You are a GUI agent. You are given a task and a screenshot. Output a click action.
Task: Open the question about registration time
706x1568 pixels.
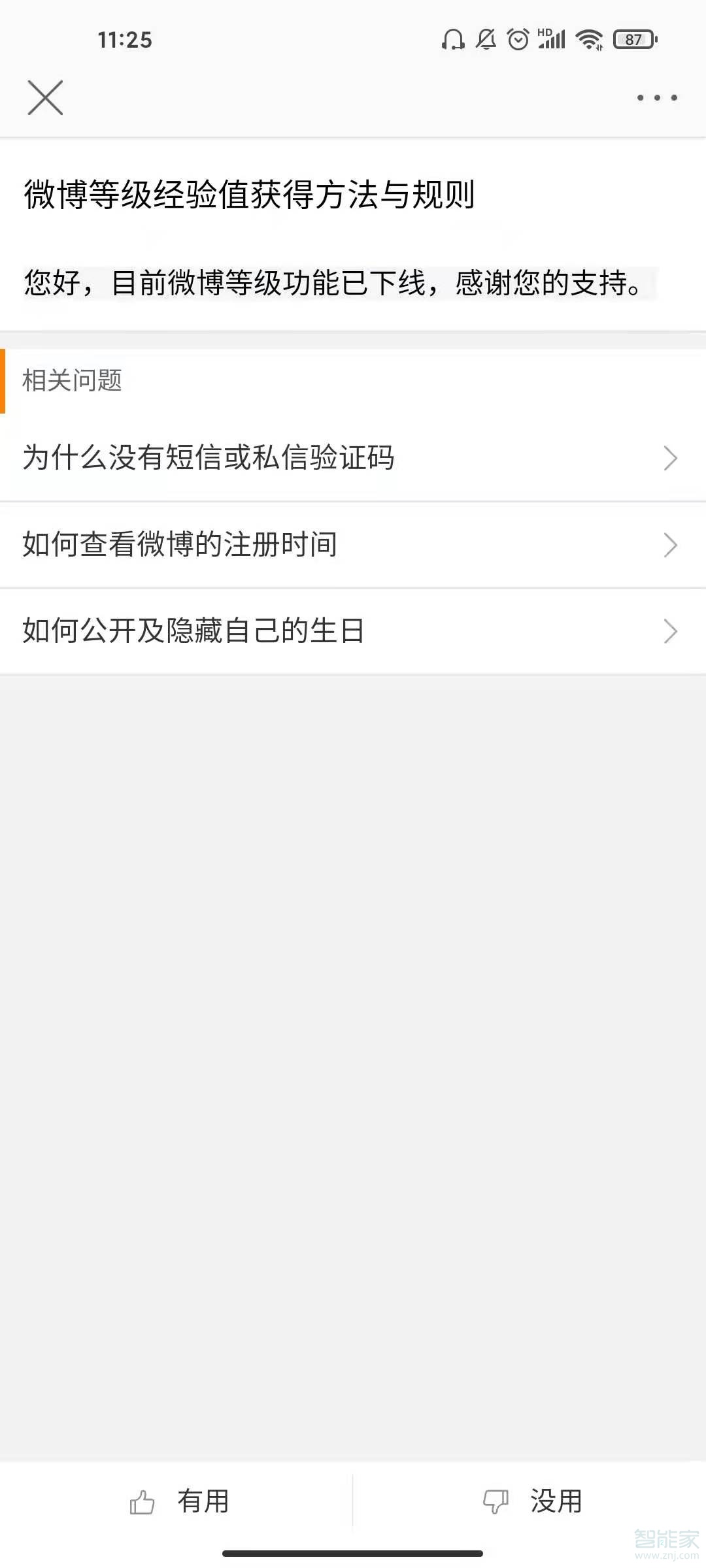[x=353, y=545]
